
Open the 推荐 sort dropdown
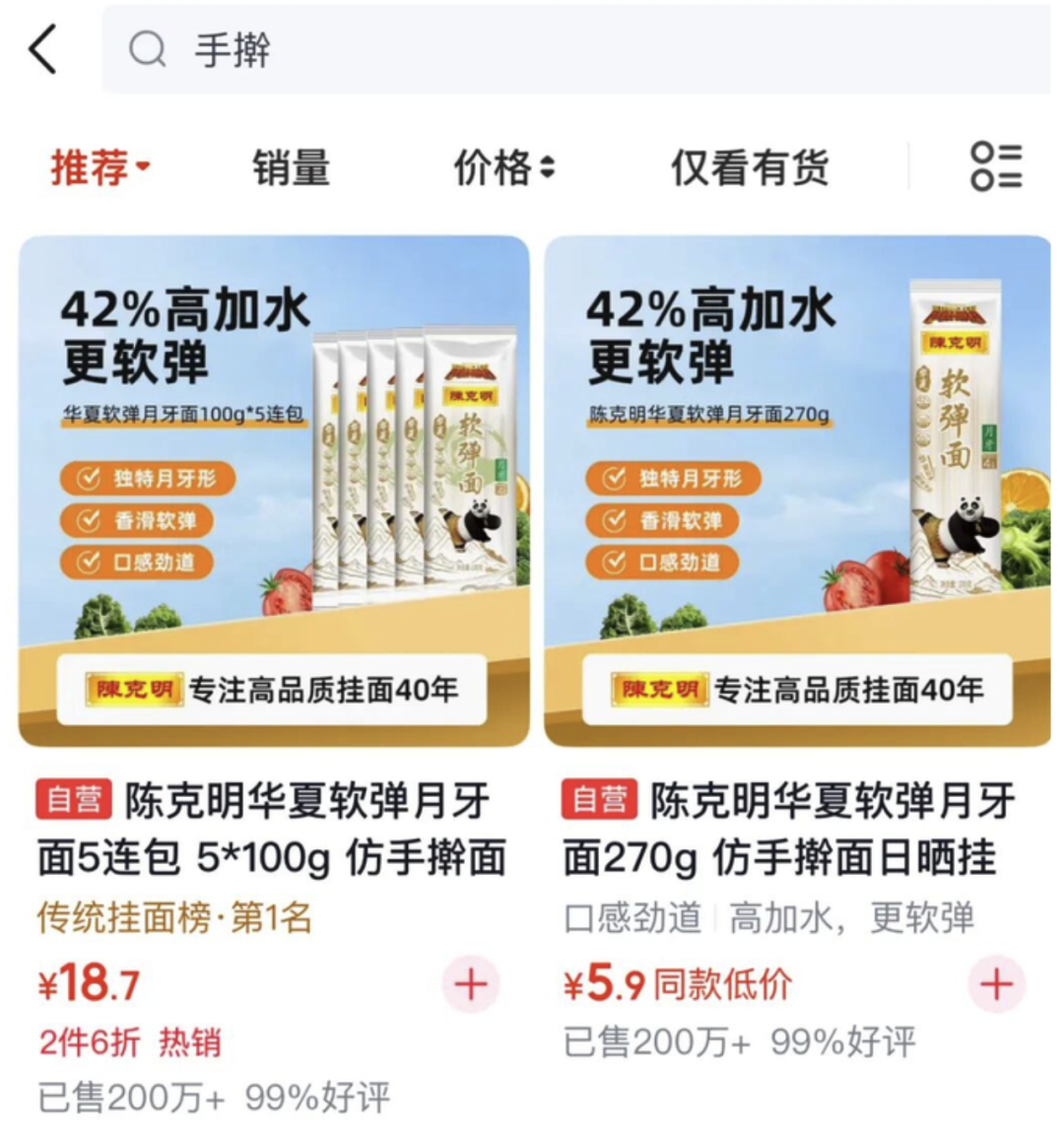(100, 168)
